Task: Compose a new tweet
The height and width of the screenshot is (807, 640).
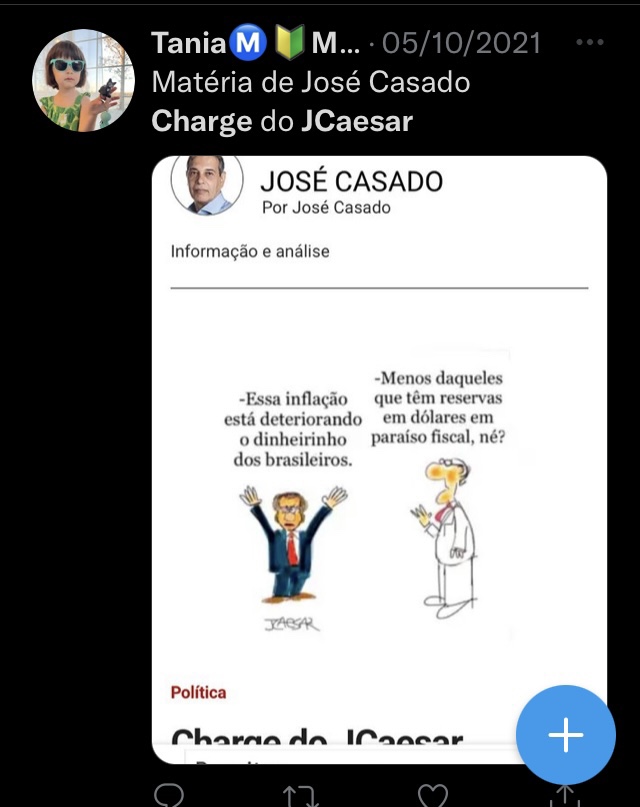Action: coord(566,735)
